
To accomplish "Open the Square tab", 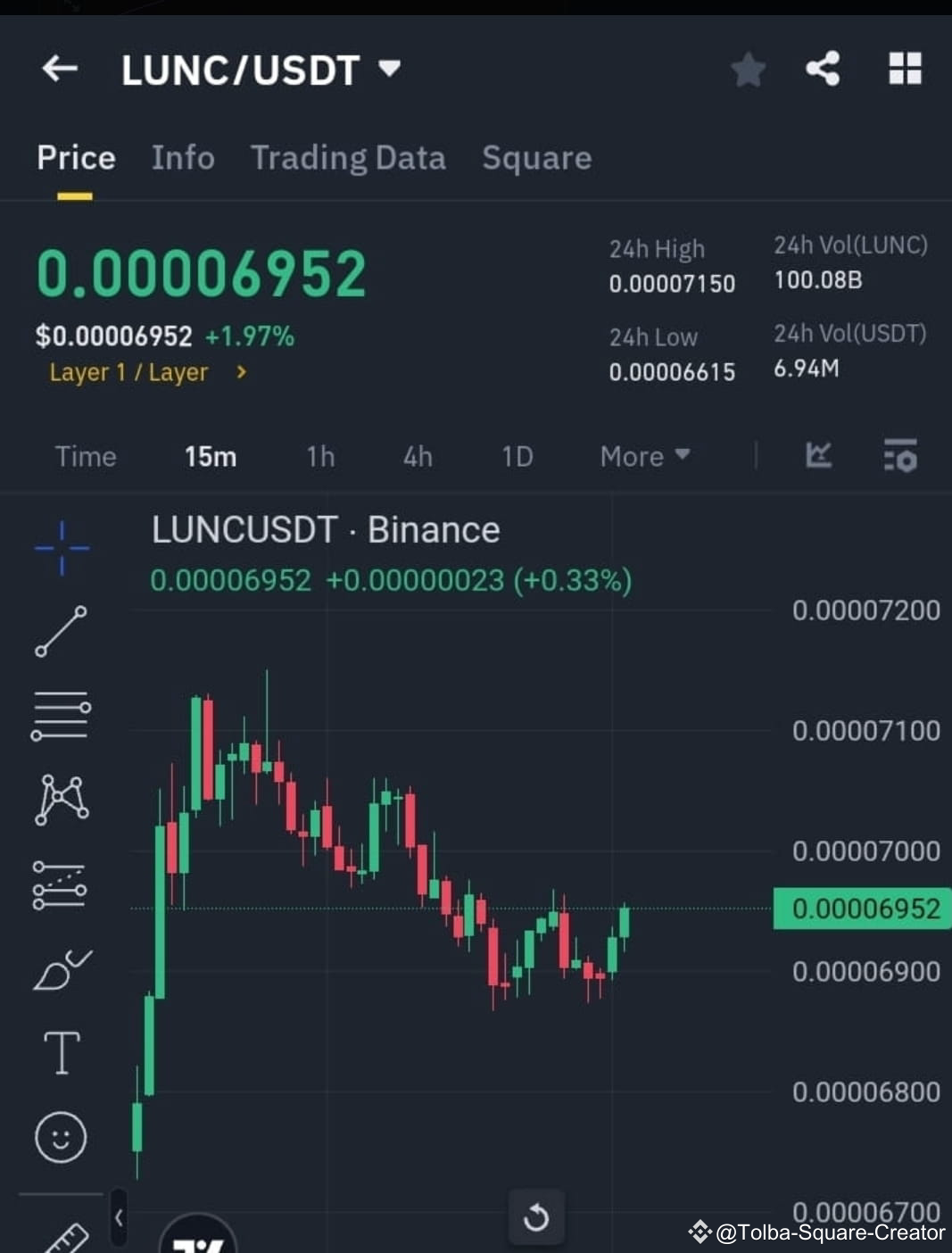I will click(x=536, y=158).
